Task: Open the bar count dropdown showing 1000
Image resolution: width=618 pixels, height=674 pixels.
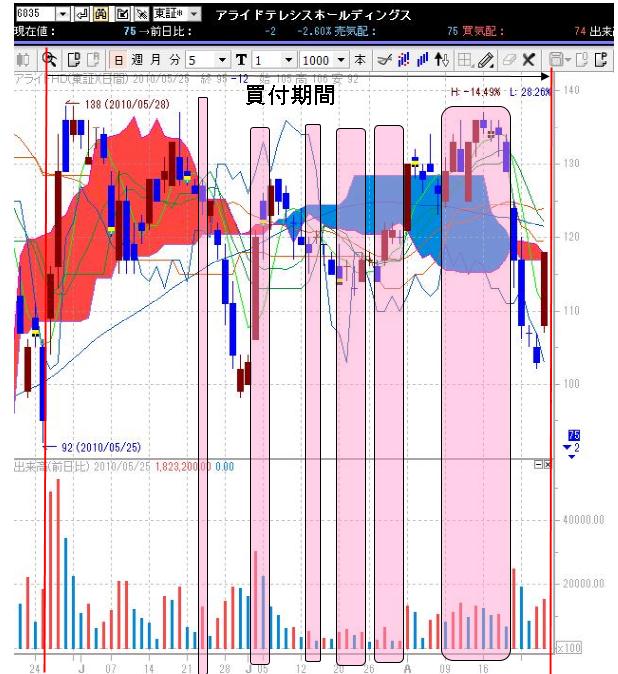Action: point(342,60)
